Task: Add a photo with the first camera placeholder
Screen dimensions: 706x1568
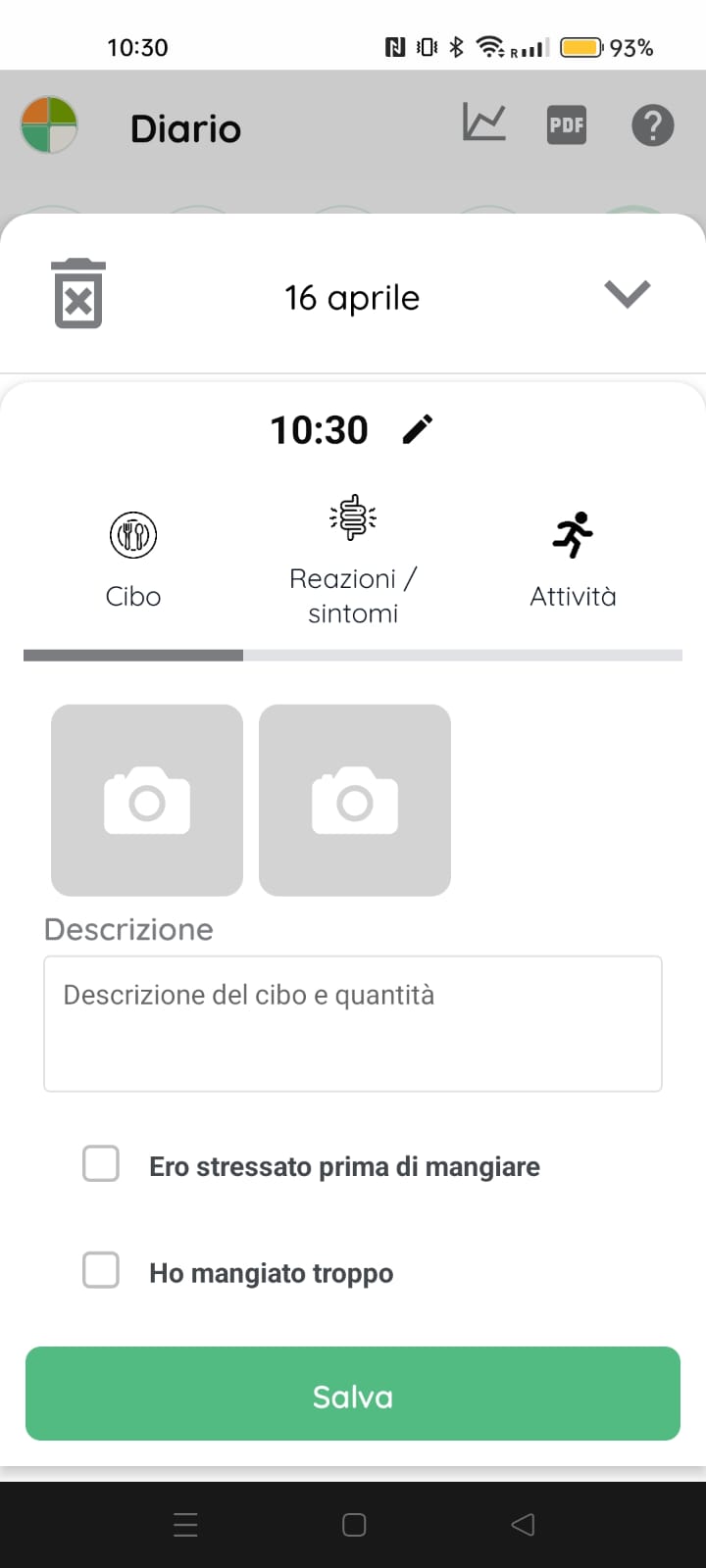Action: click(146, 800)
